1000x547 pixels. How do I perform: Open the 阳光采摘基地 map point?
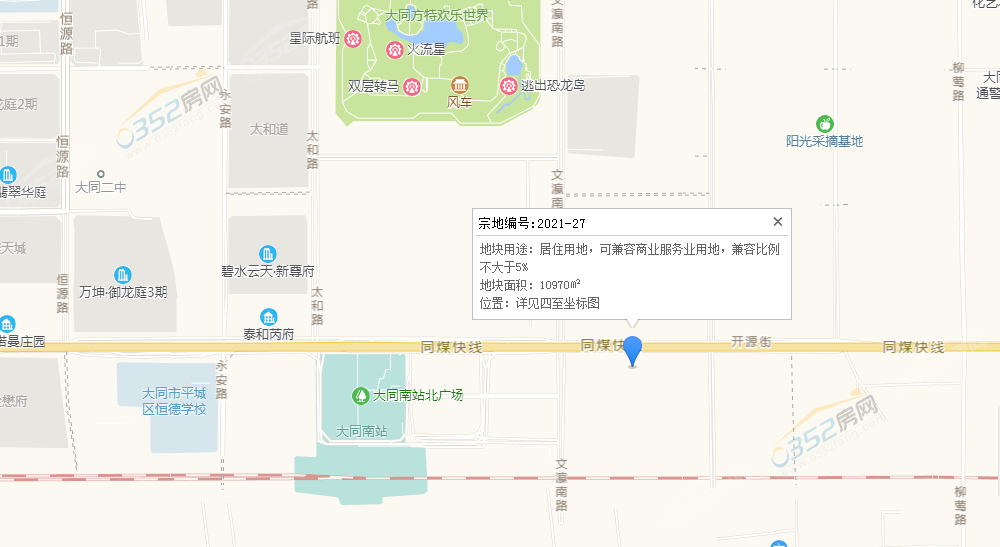[x=824, y=124]
